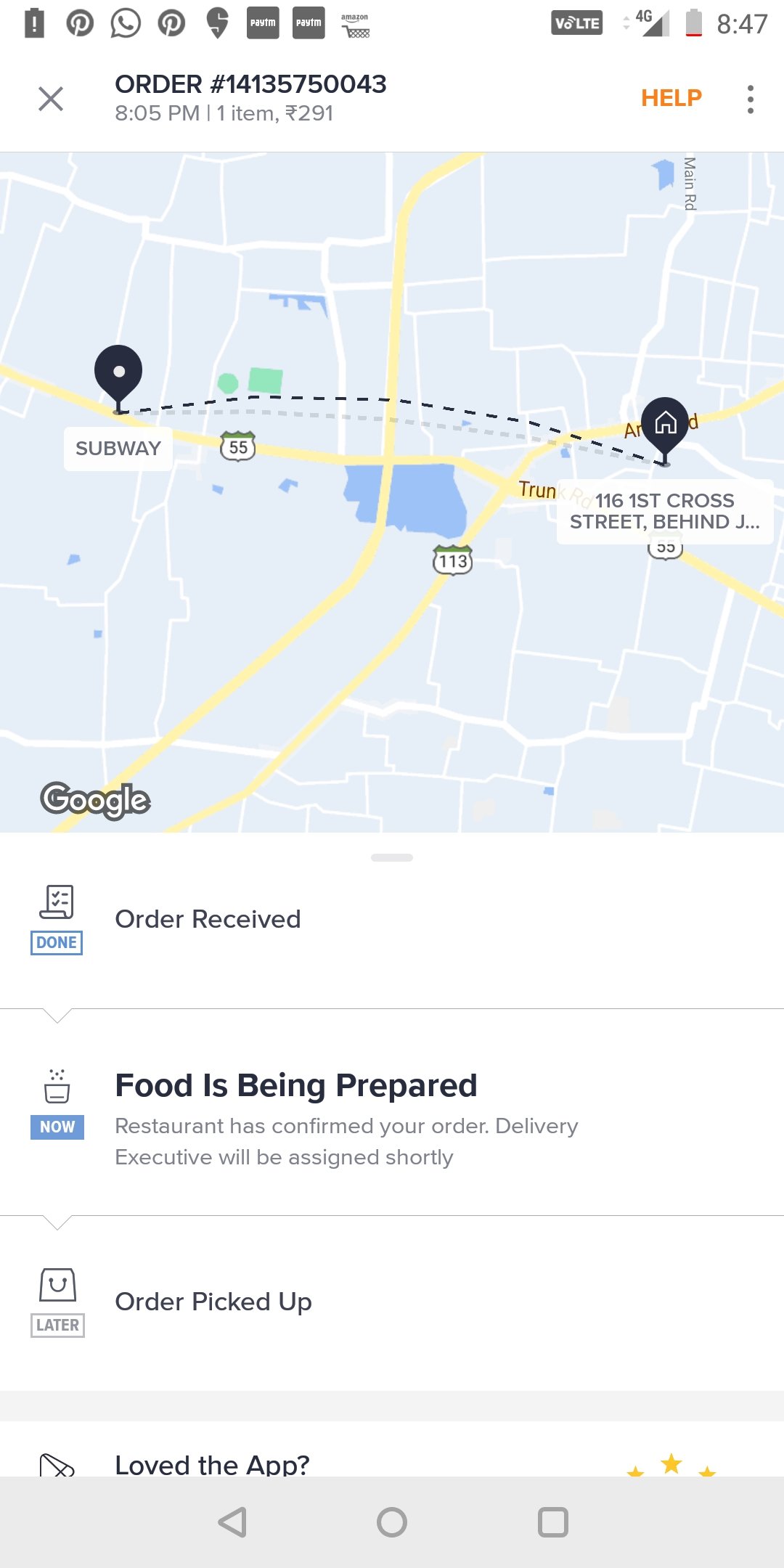This screenshot has height=1568, width=784.
Task: Tap the sheet handle above Order Received
Action: tap(392, 857)
